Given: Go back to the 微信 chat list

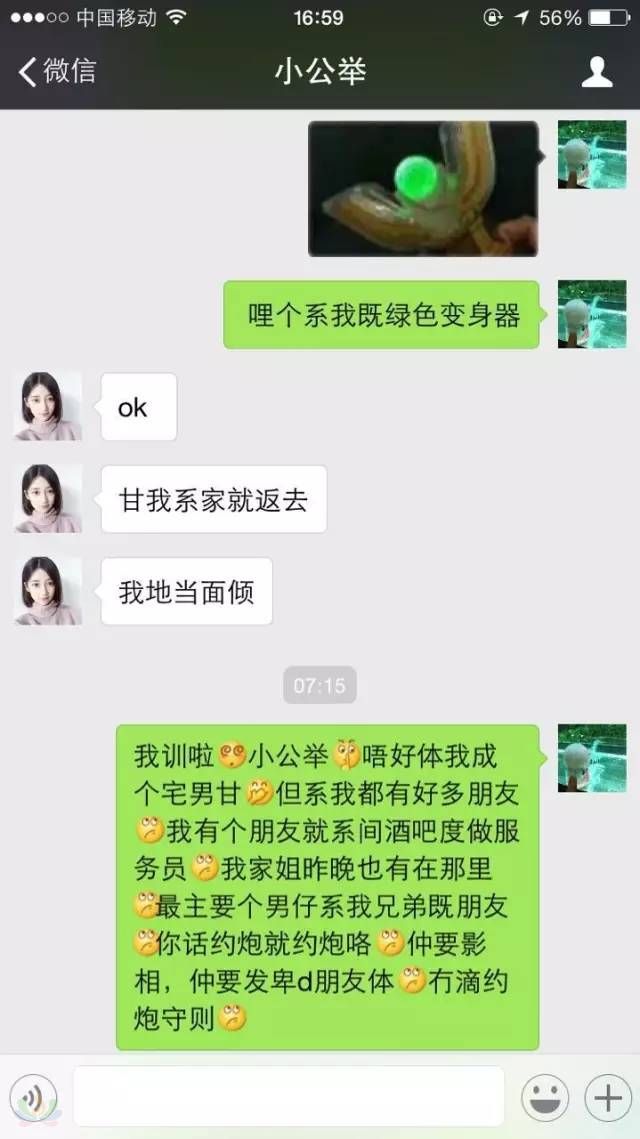Looking at the screenshot, I should 58,72.
